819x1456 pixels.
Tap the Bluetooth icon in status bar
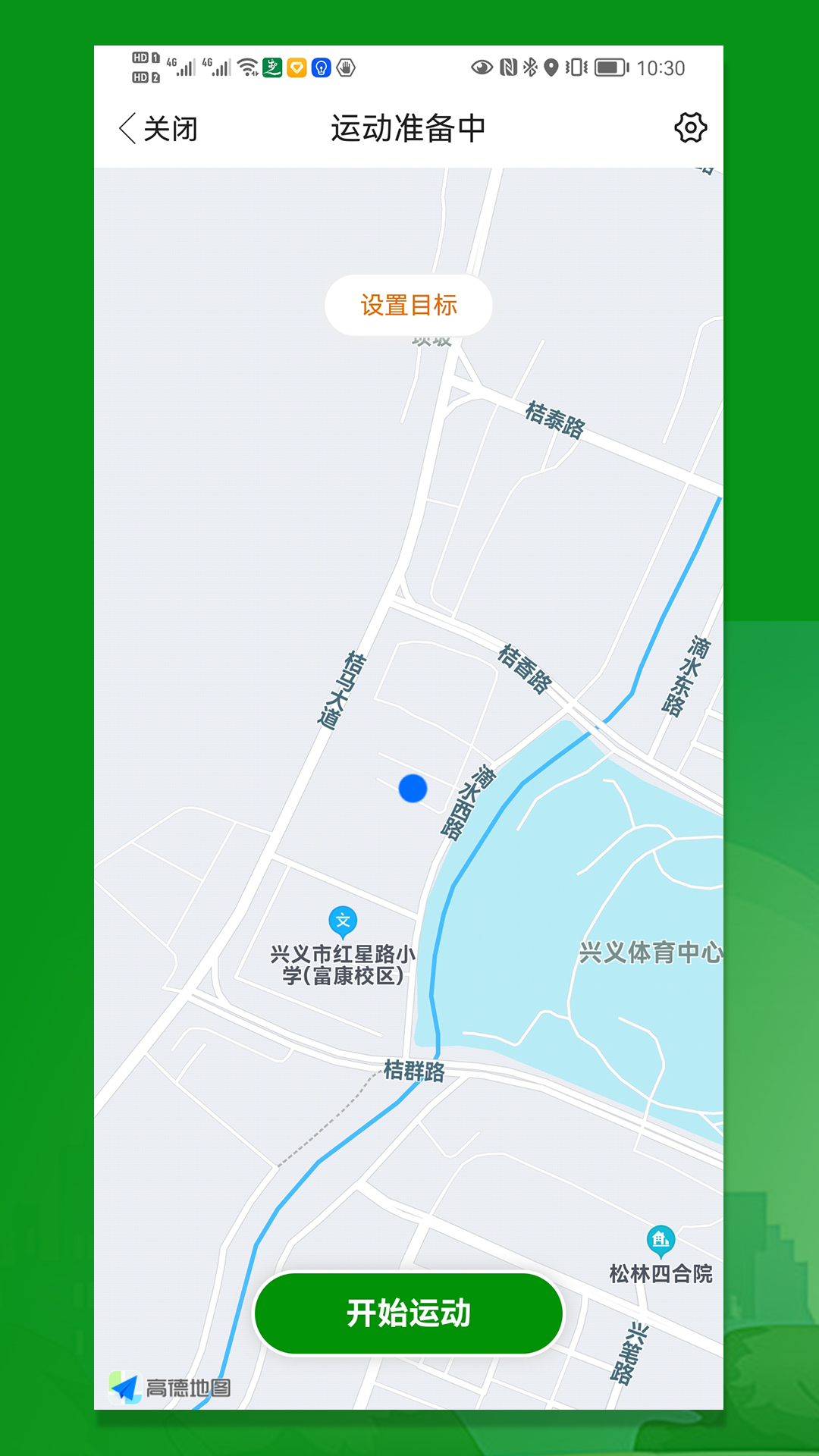tap(529, 68)
